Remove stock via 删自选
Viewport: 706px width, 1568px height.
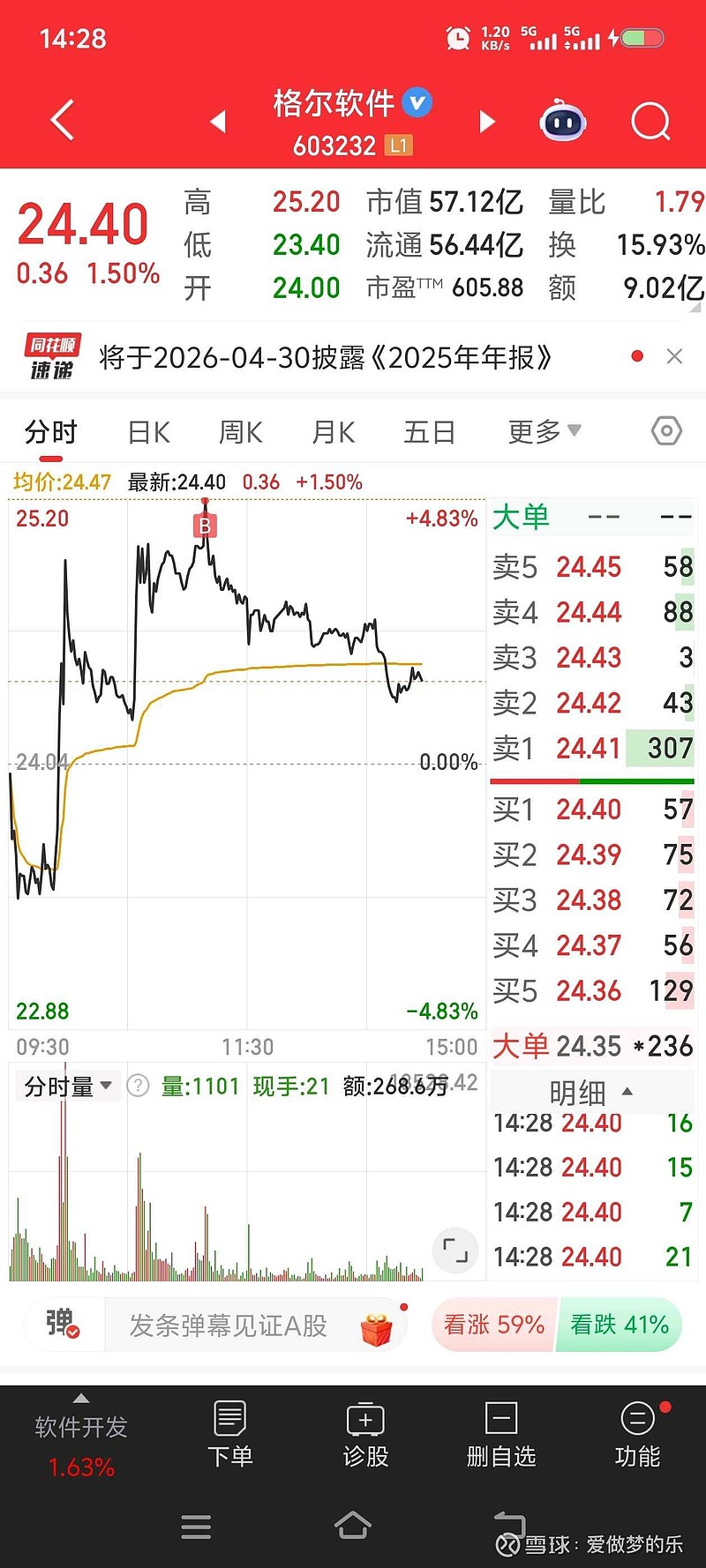pos(500,1433)
